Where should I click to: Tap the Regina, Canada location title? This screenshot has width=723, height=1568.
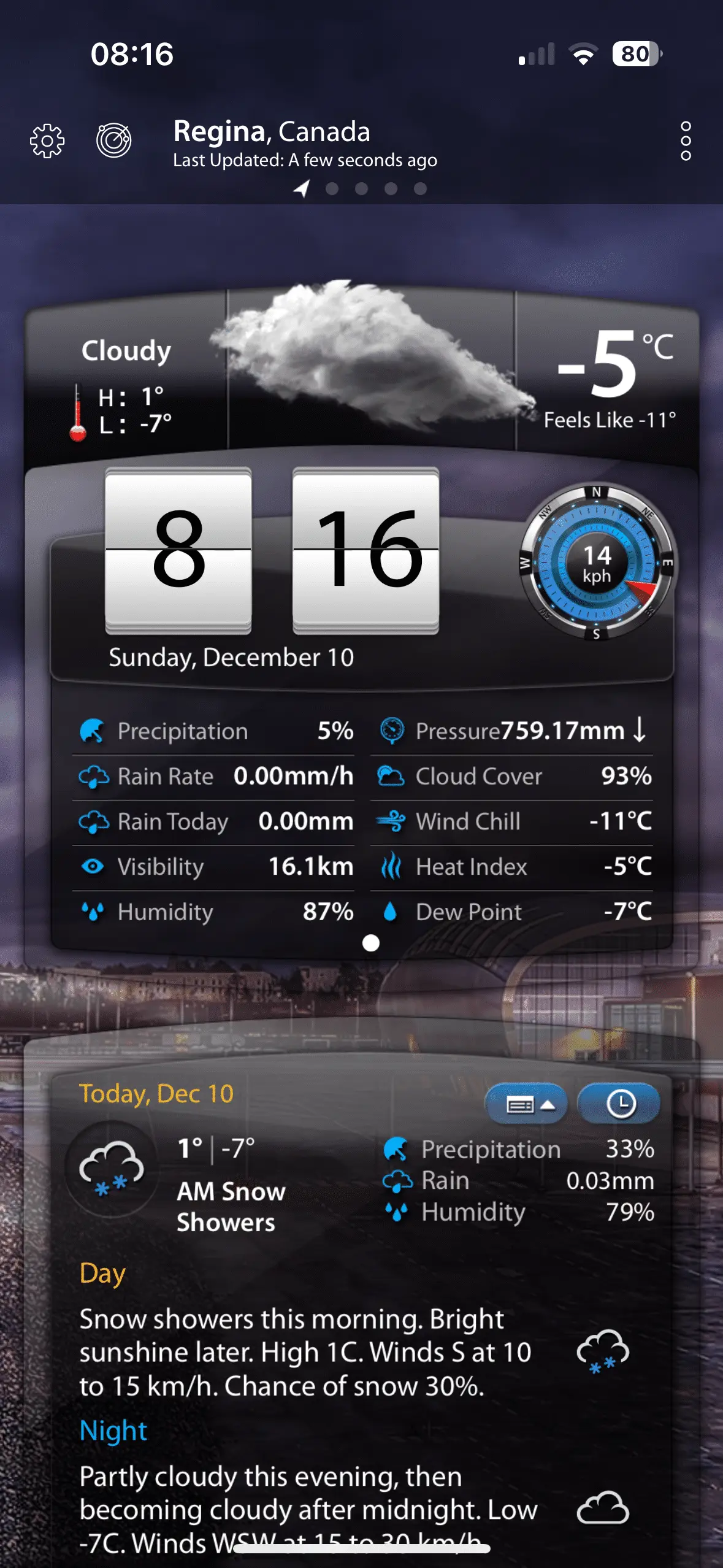click(x=272, y=132)
